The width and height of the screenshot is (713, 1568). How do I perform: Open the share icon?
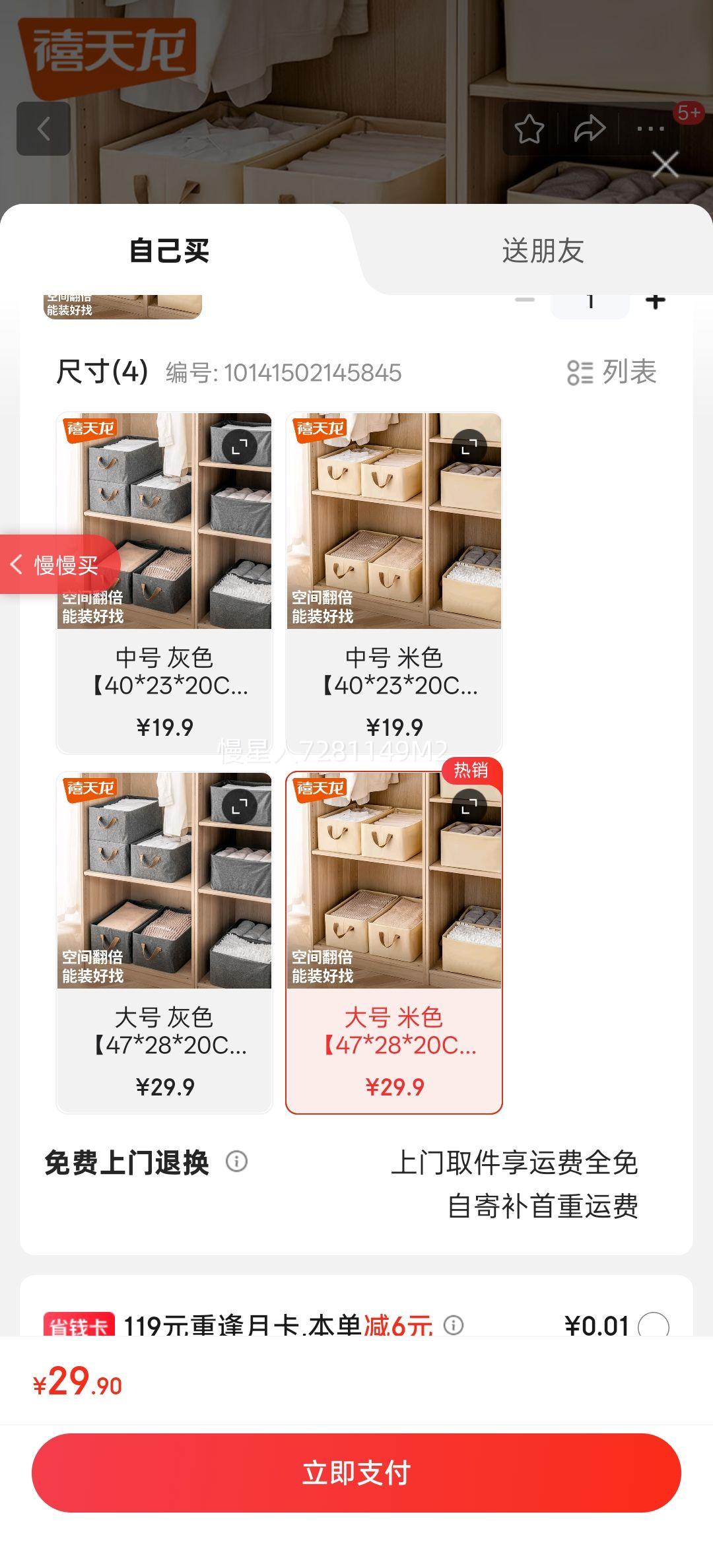588,130
